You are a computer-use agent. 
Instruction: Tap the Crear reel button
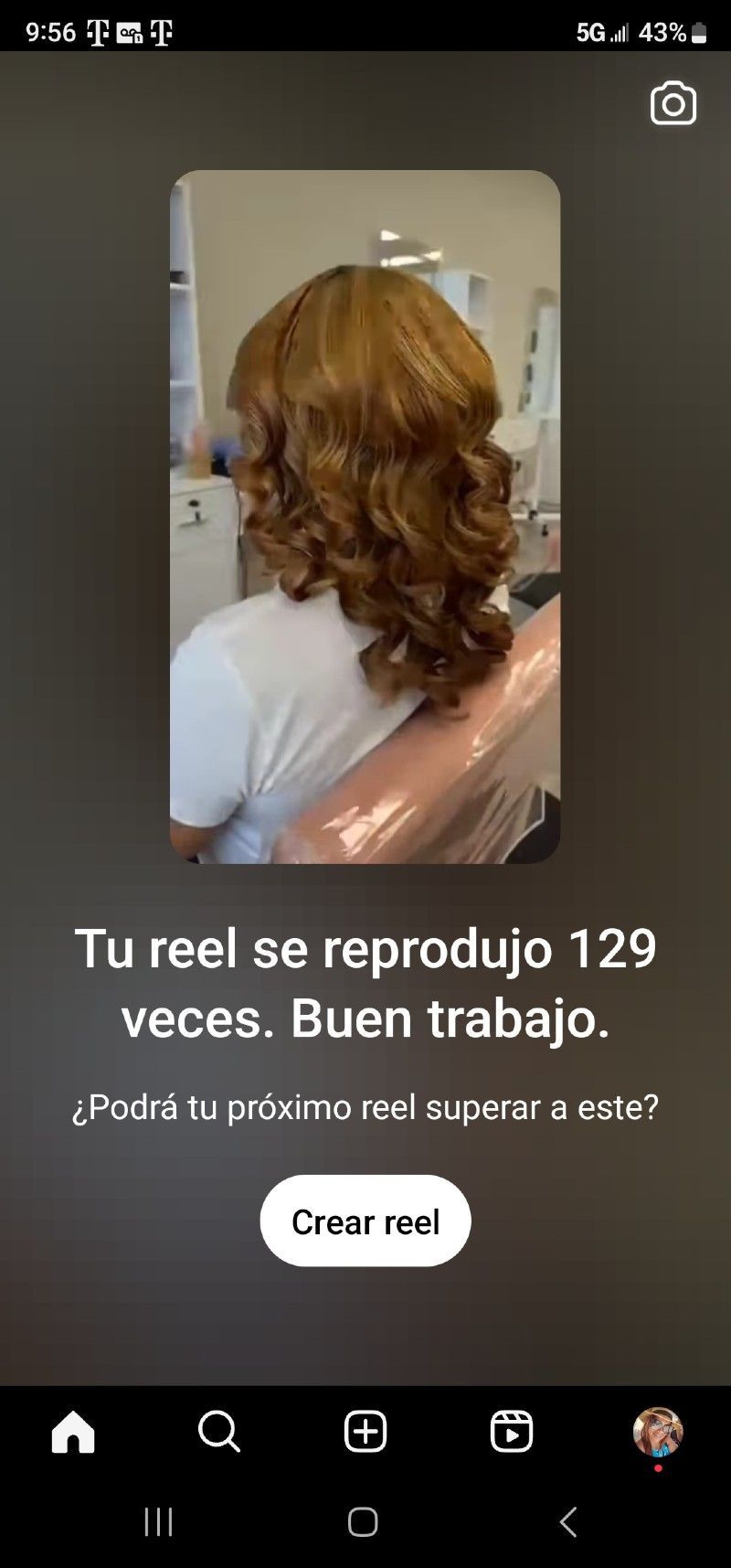coord(365,1221)
